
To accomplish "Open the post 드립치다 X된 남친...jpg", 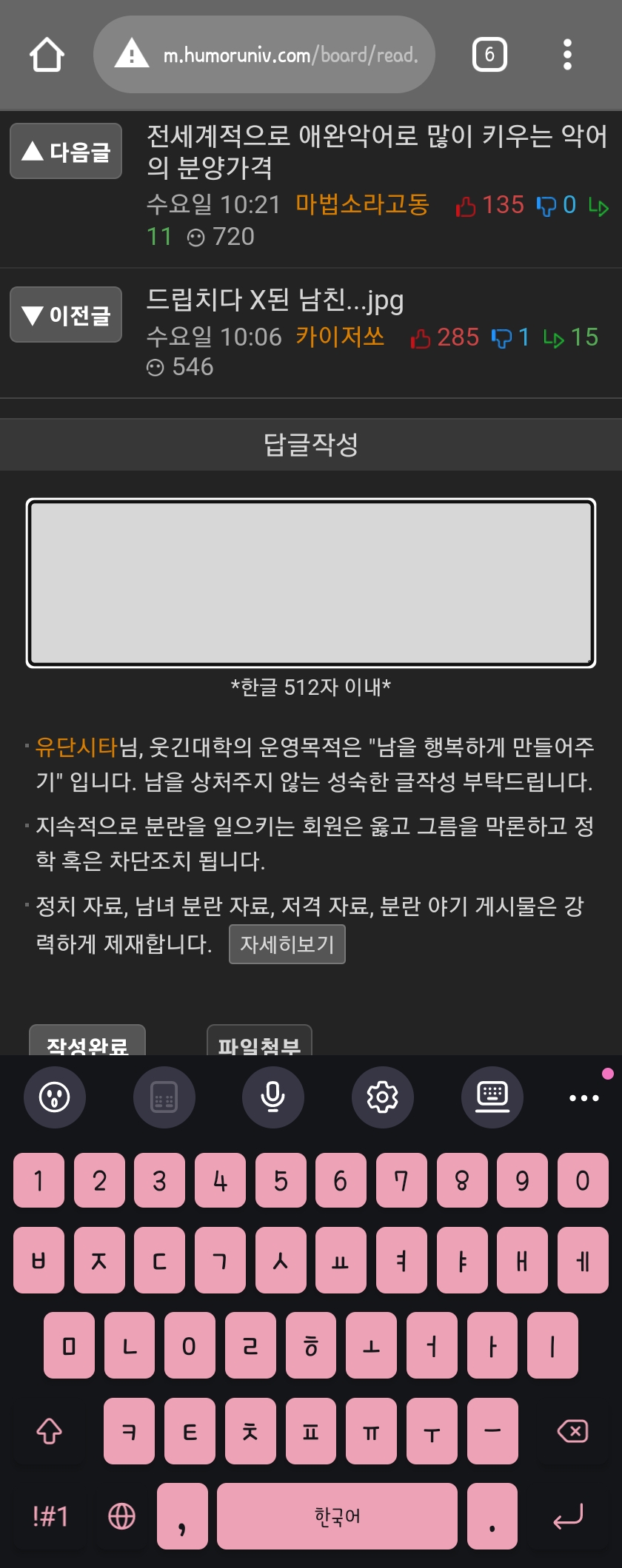I will tap(275, 300).
